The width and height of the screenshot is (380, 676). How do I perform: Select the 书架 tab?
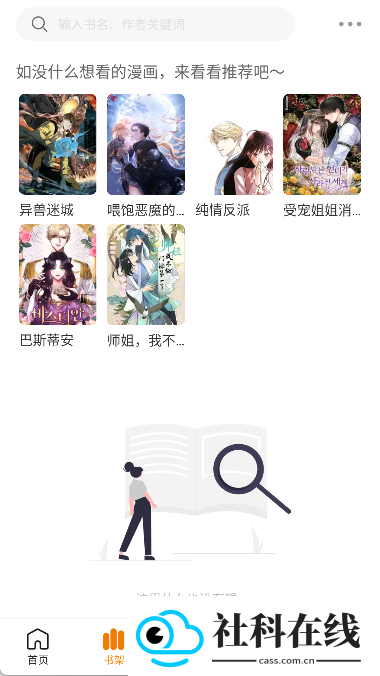114,646
